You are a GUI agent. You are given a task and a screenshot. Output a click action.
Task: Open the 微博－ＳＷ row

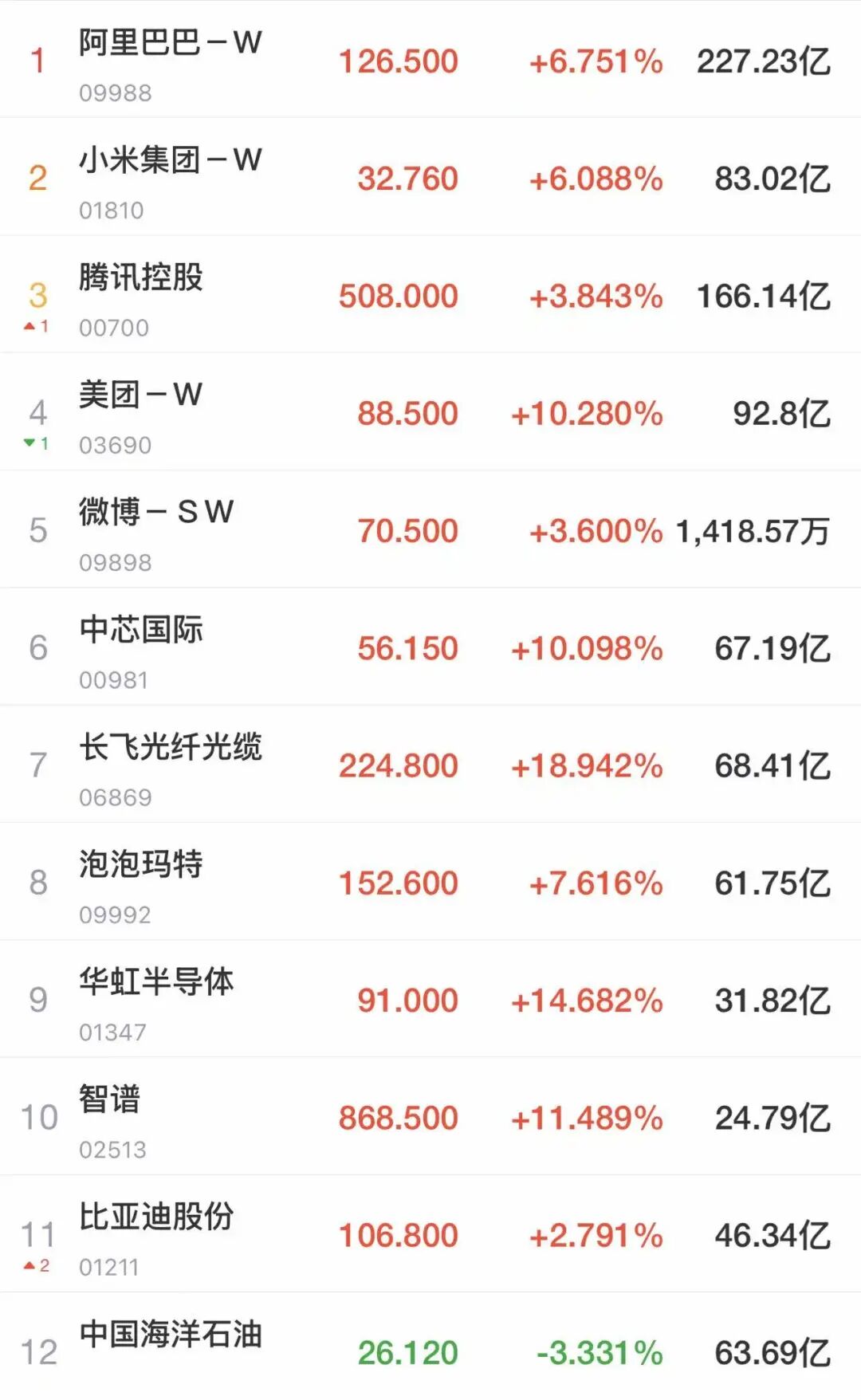(155, 514)
